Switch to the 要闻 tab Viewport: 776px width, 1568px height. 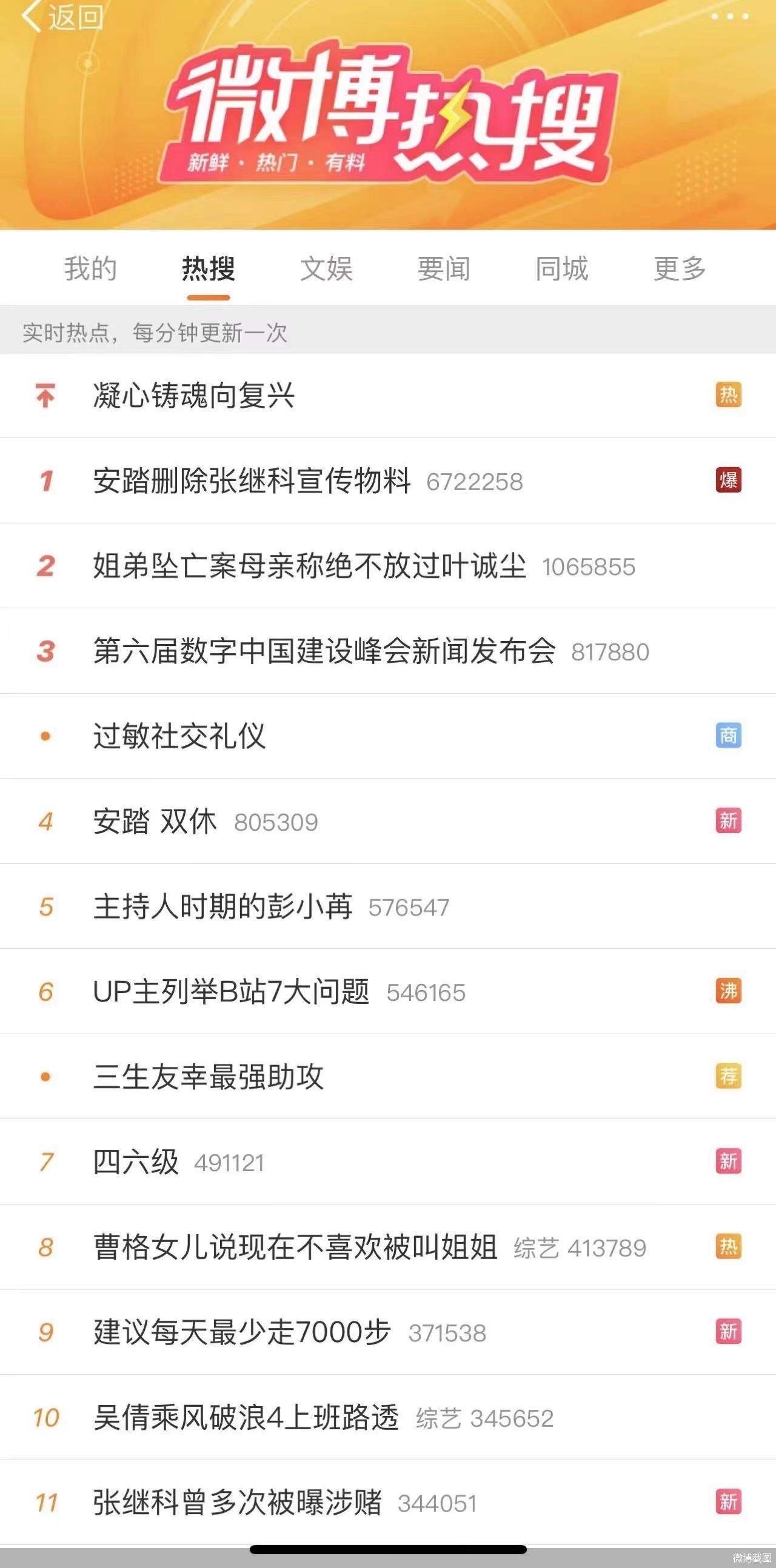click(443, 268)
